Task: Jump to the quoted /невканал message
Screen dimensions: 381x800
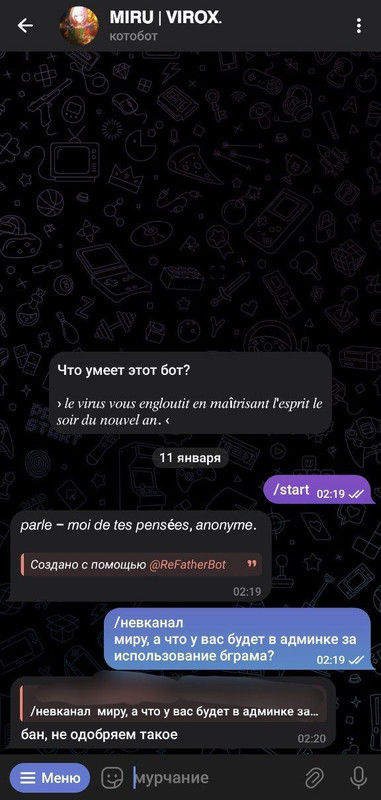Action: click(x=173, y=704)
